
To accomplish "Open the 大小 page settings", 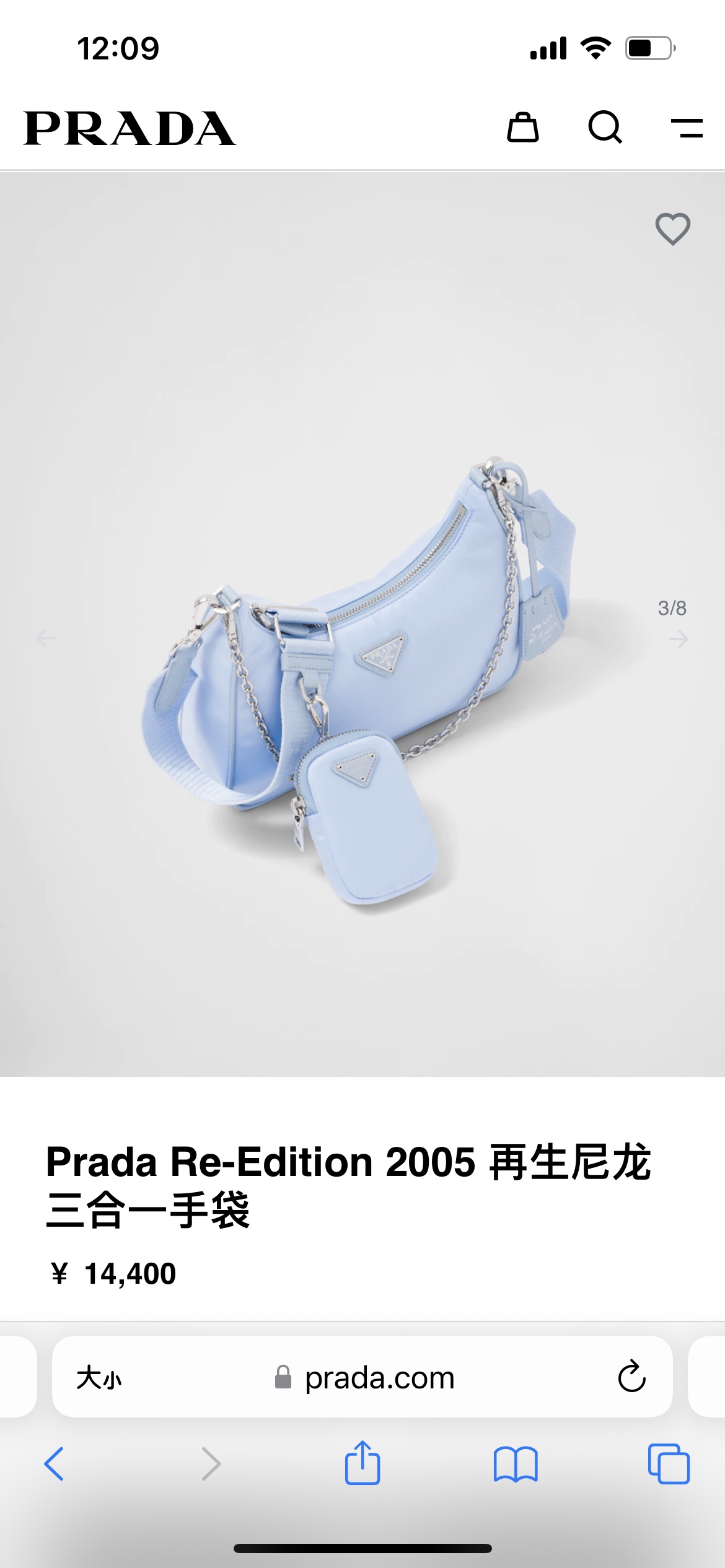I will click(x=99, y=1378).
